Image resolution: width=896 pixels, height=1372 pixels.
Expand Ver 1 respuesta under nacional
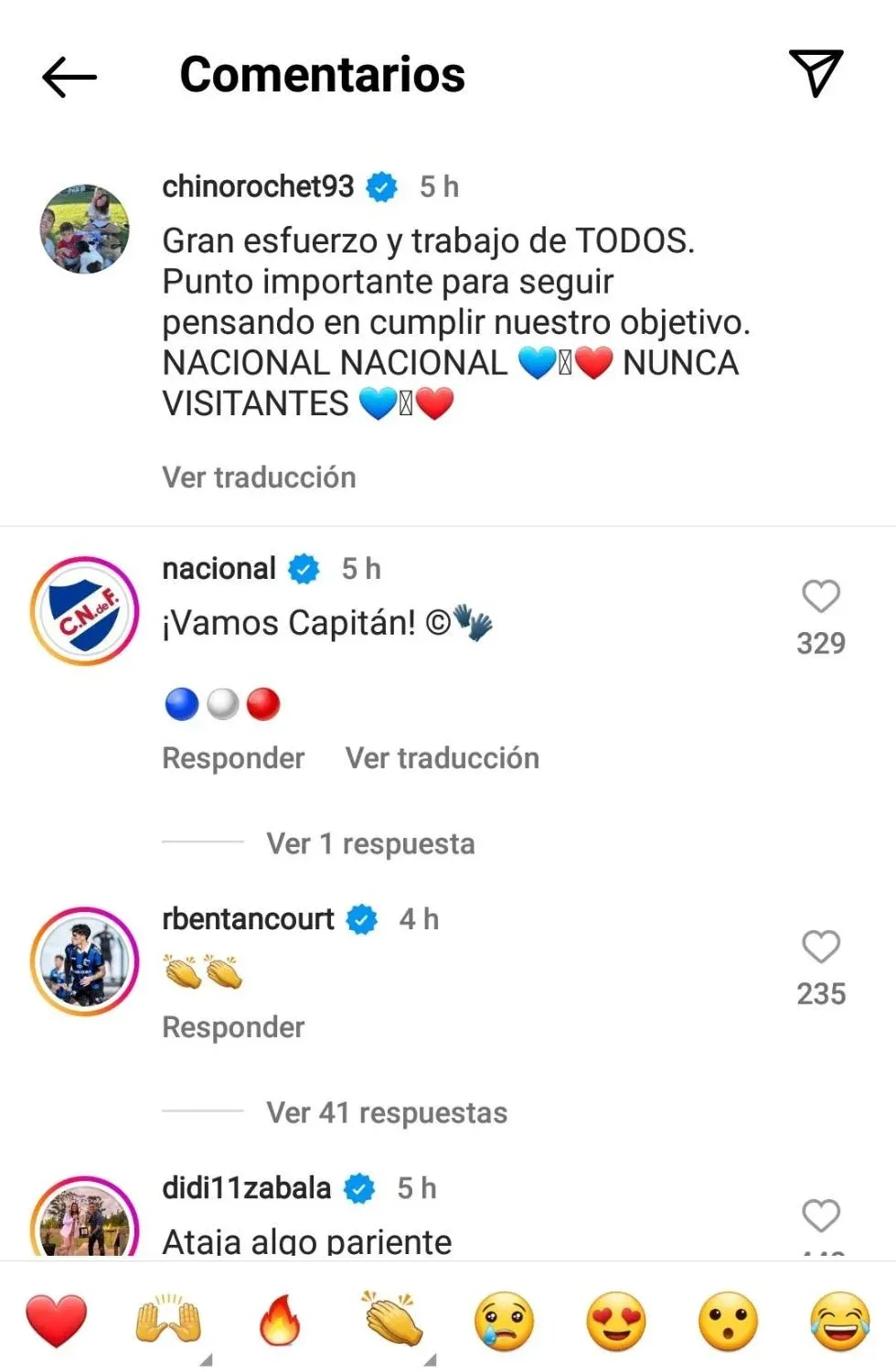(x=370, y=843)
